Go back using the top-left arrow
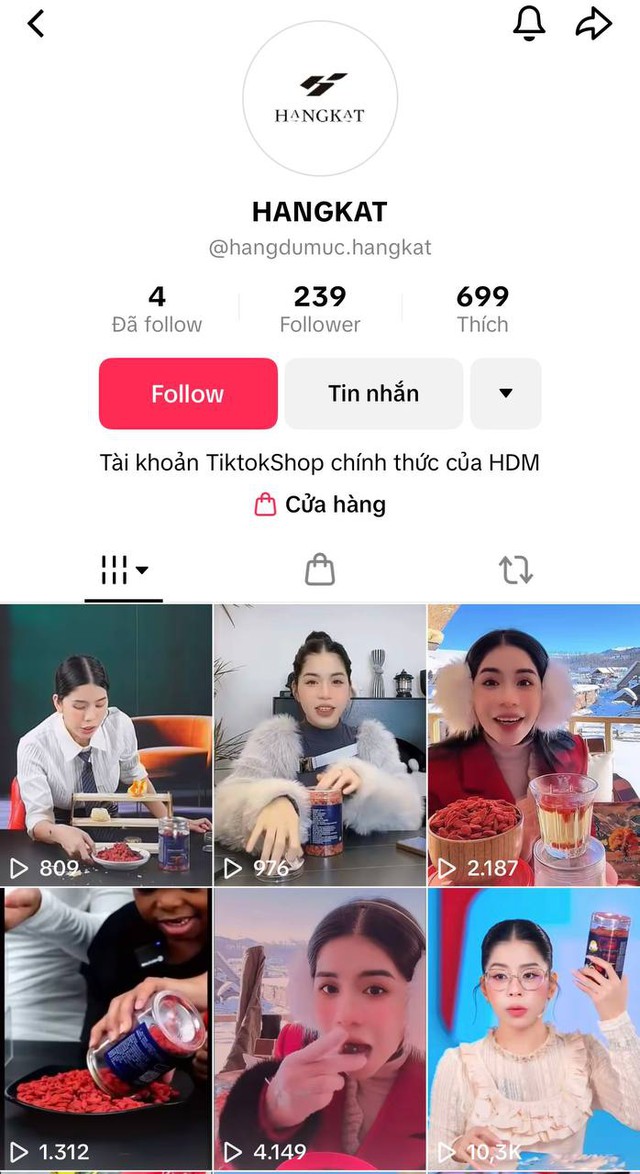The width and height of the screenshot is (640, 1174). 36,24
